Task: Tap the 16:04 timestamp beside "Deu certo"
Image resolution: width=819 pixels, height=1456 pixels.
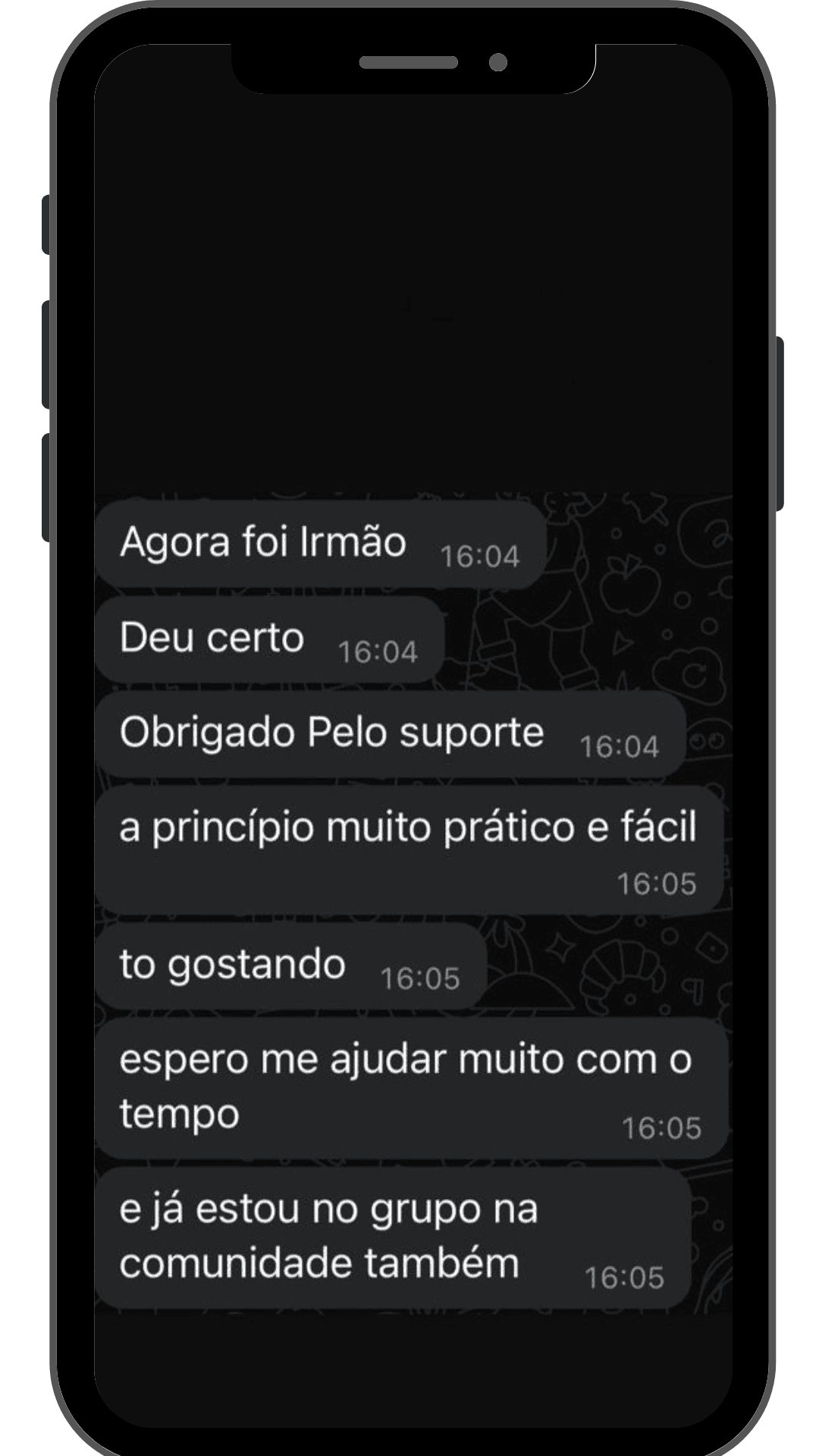Action: (x=377, y=651)
